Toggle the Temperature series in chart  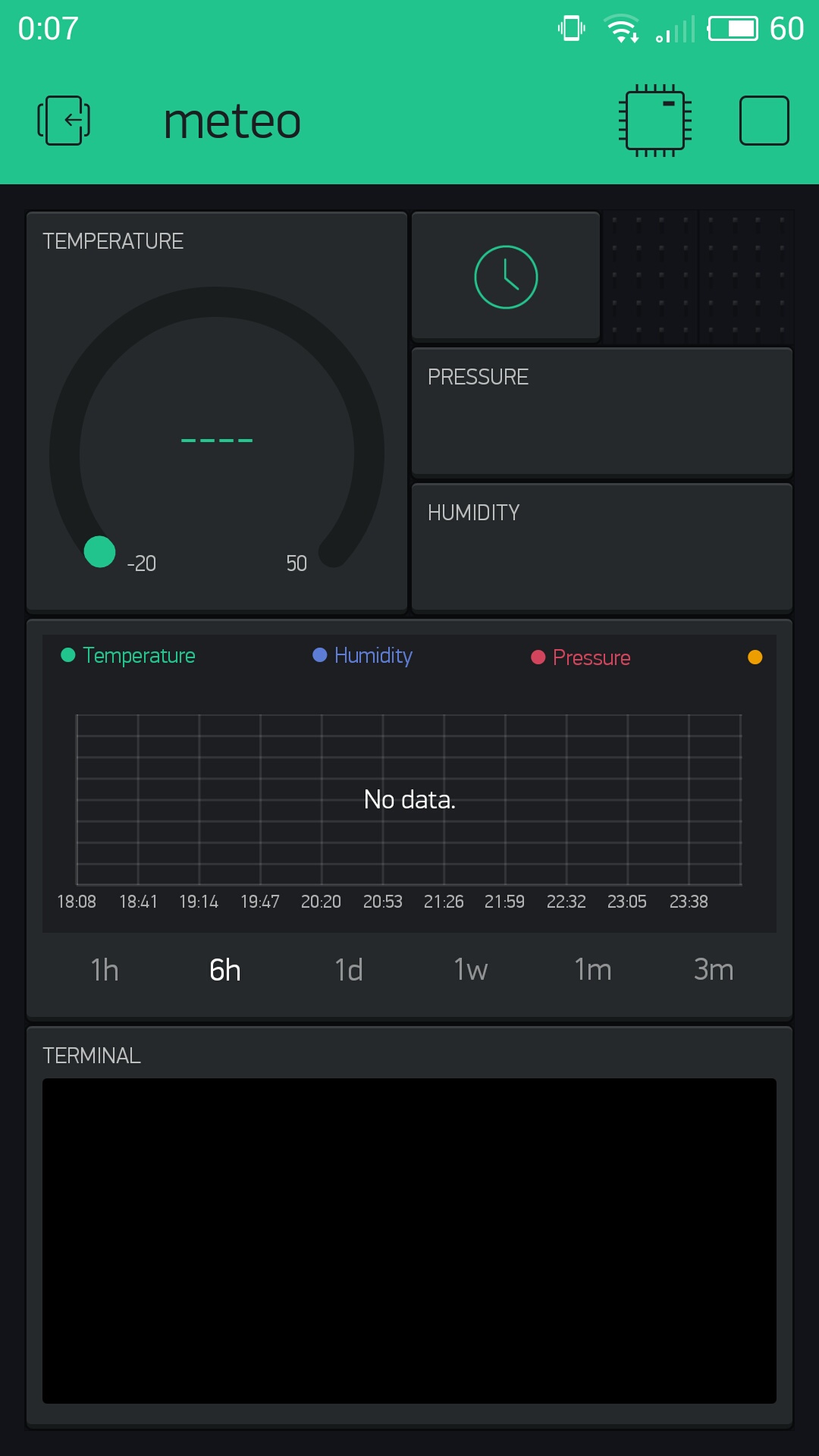tap(128, 656)
